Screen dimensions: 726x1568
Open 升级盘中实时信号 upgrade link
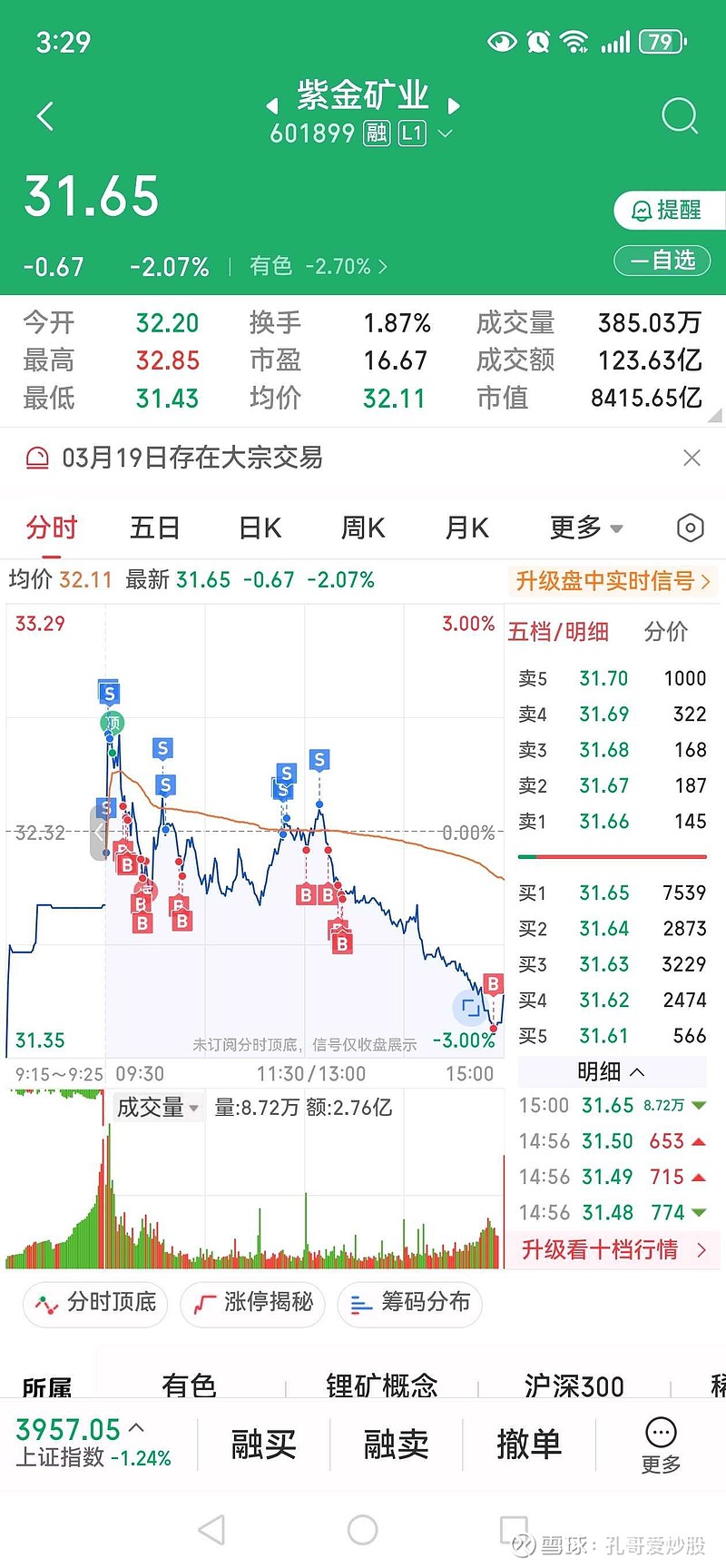[612, 581]
